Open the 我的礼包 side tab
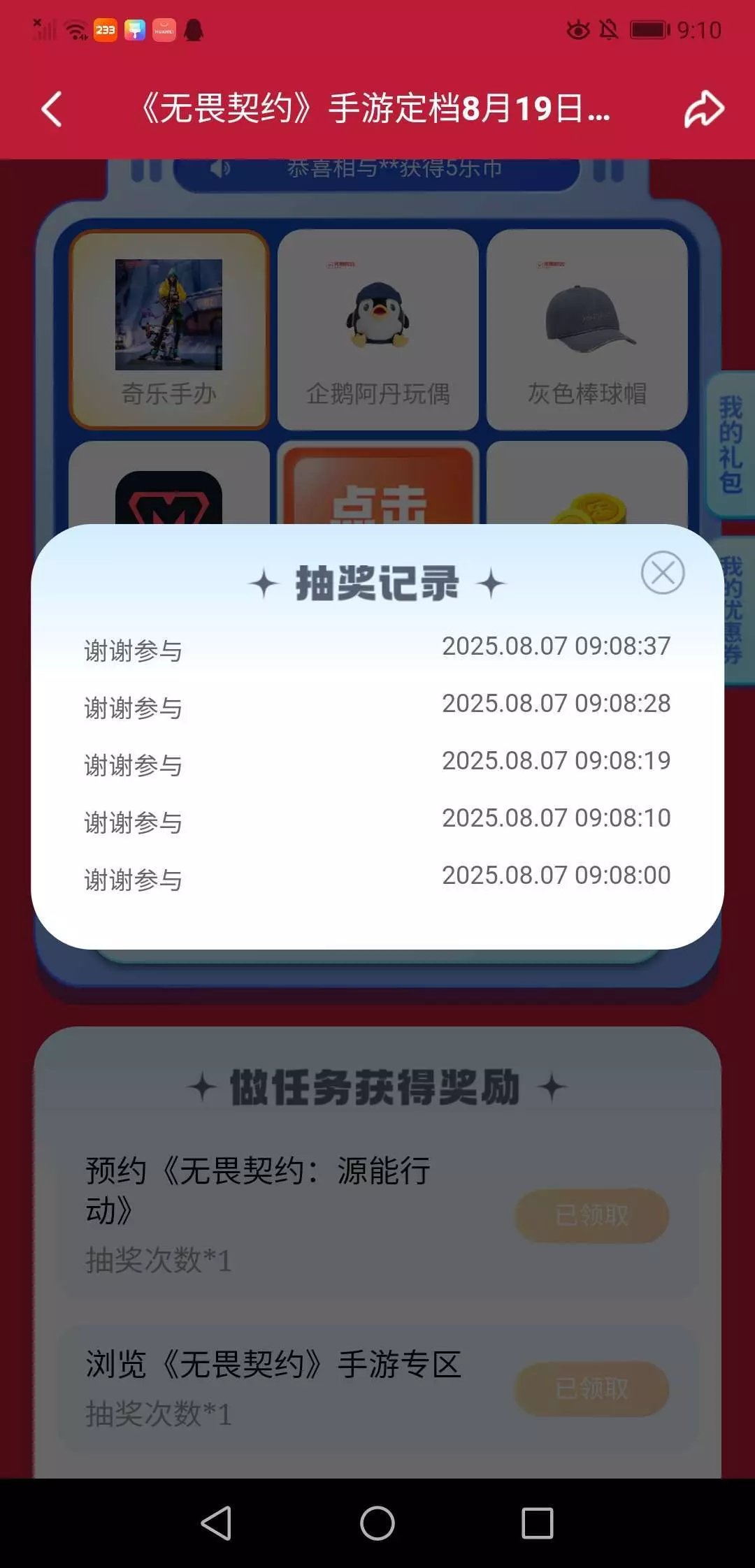The width and height of the screenshot is (755, 1568). 731,444
